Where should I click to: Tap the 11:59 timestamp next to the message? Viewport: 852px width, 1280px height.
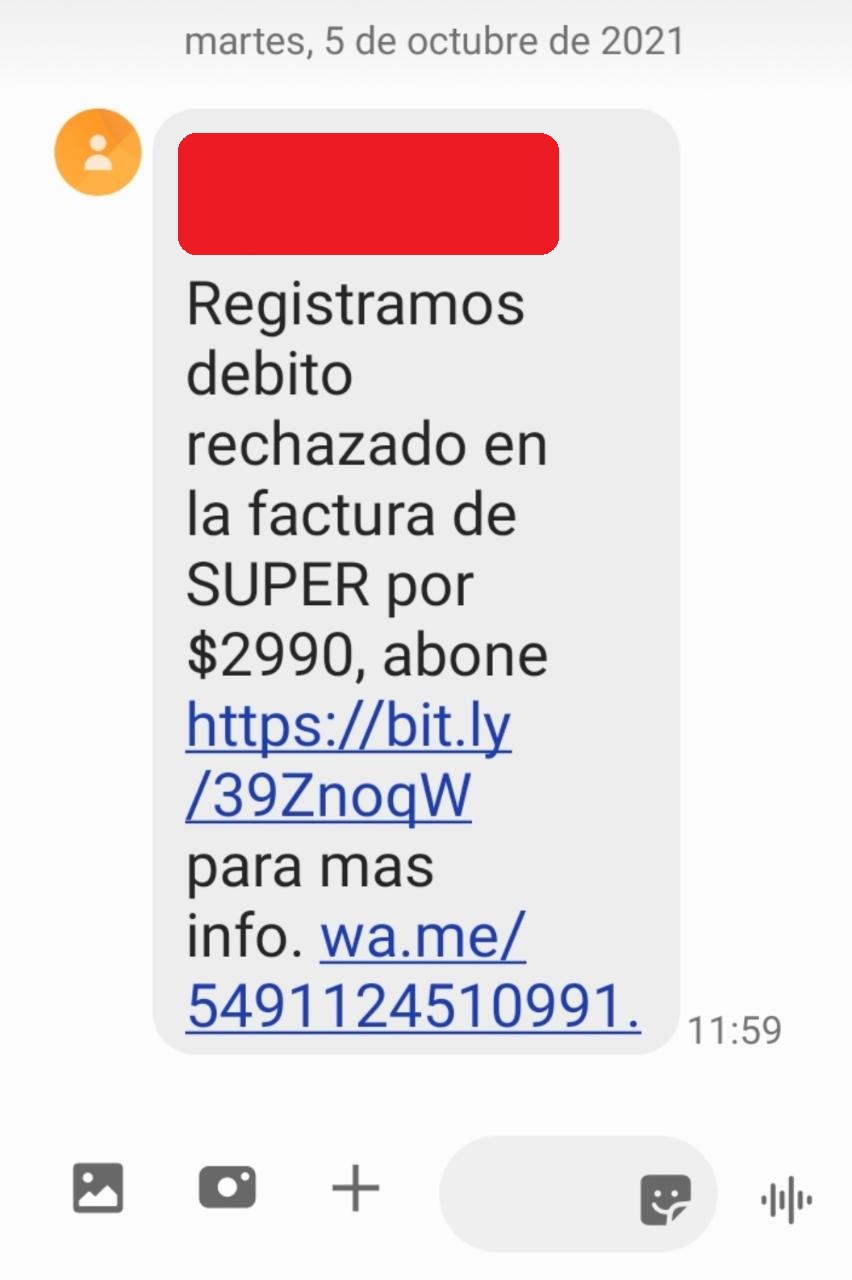point(736,1030)
